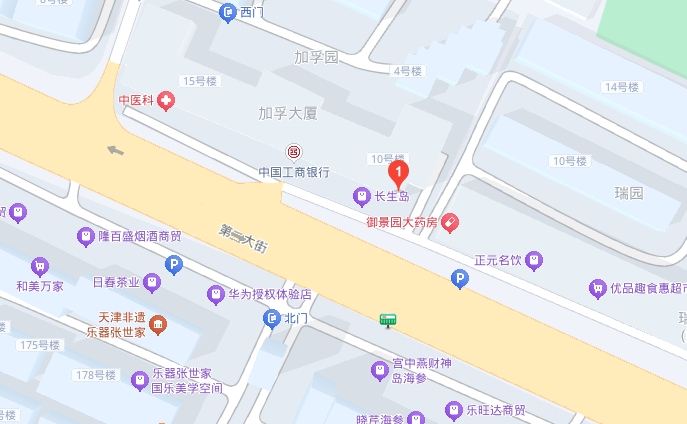Open the 正元名饮 shop marker
The width and height of the screenshot is (687, 424).
534,260
